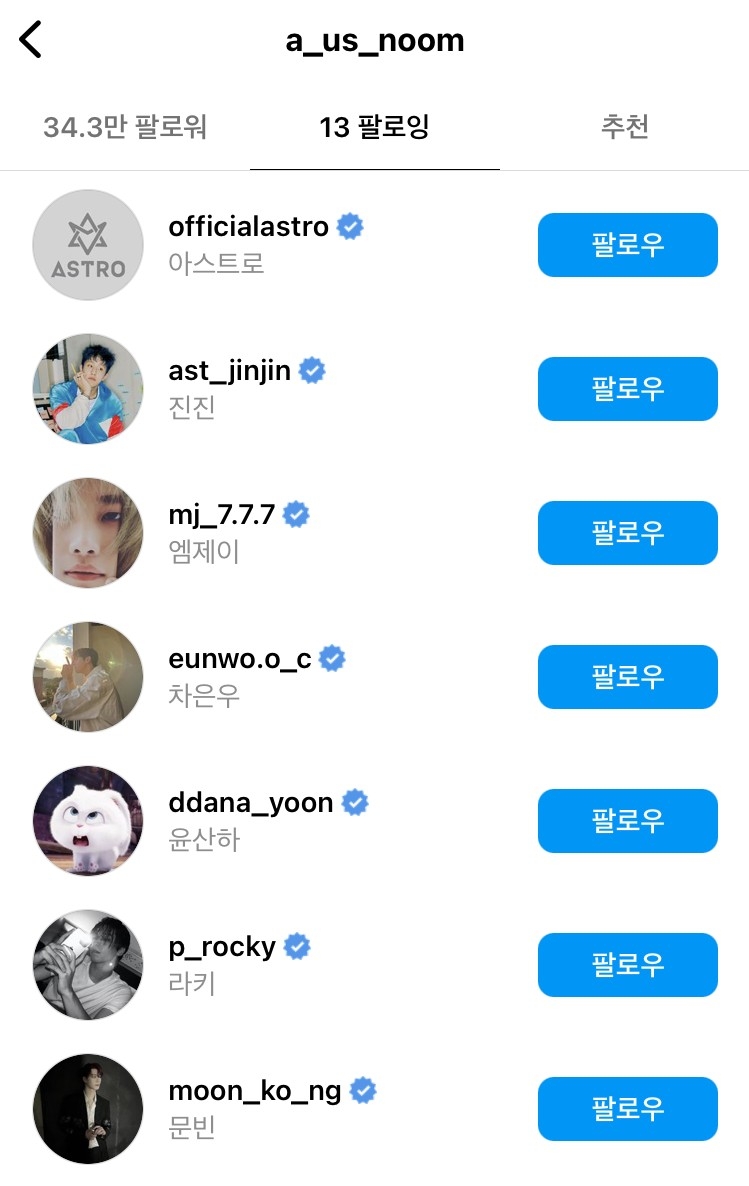Viewport: 749px width, 1186px height.
Task: Follow the officialastro account
Action: [x=627, y=245]
